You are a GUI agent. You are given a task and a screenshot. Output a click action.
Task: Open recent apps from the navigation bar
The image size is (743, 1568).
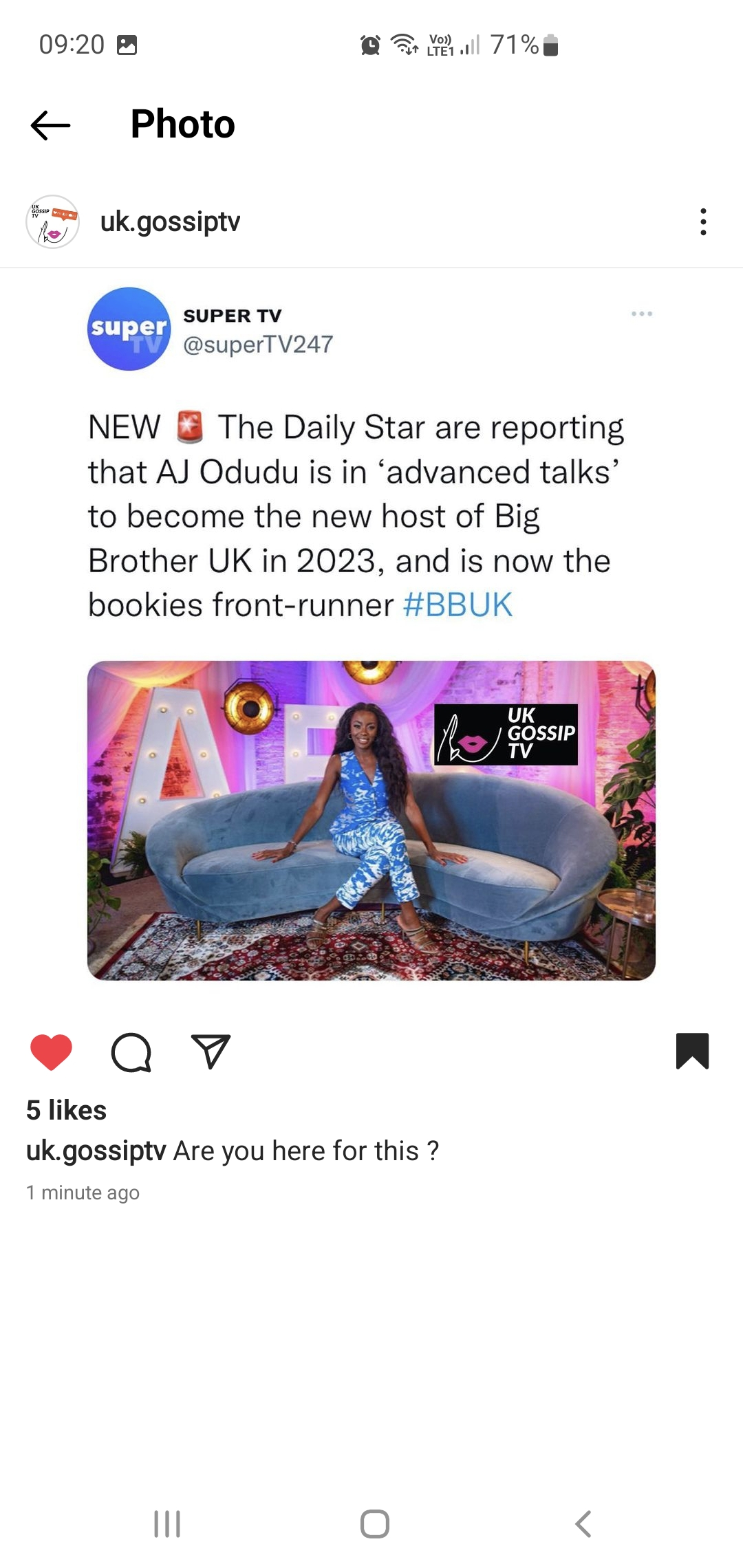(167, 1523)
